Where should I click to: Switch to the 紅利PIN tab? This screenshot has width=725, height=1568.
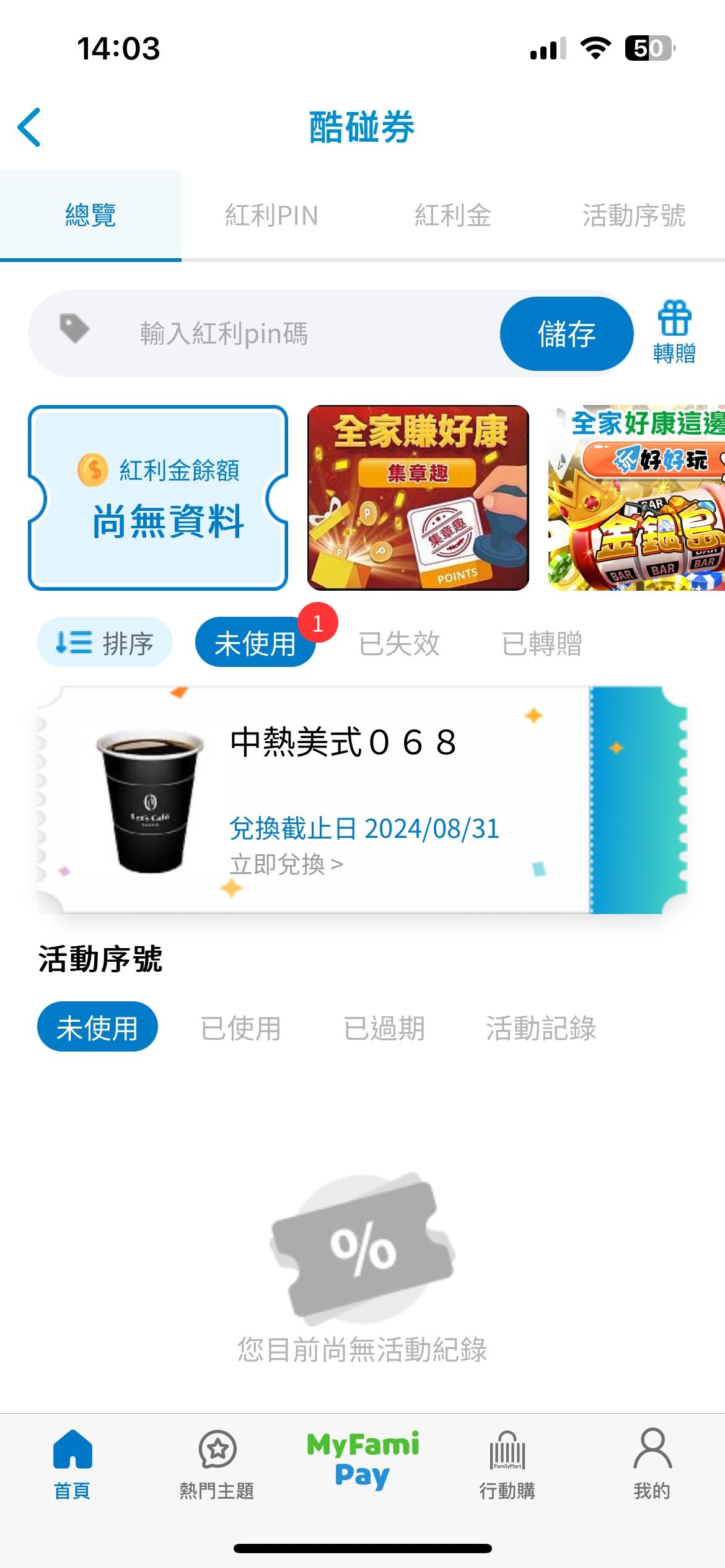pos(271,216)
